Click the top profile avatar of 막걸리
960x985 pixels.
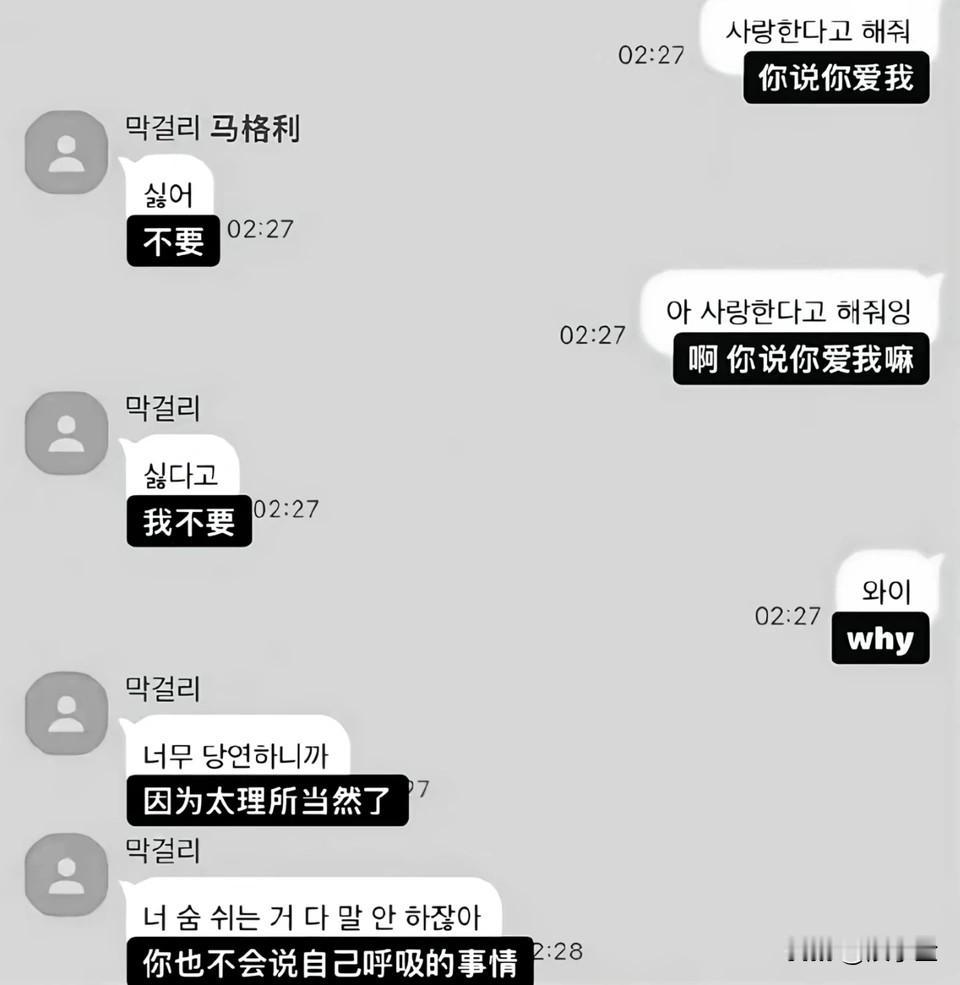(x=66, y=152)
